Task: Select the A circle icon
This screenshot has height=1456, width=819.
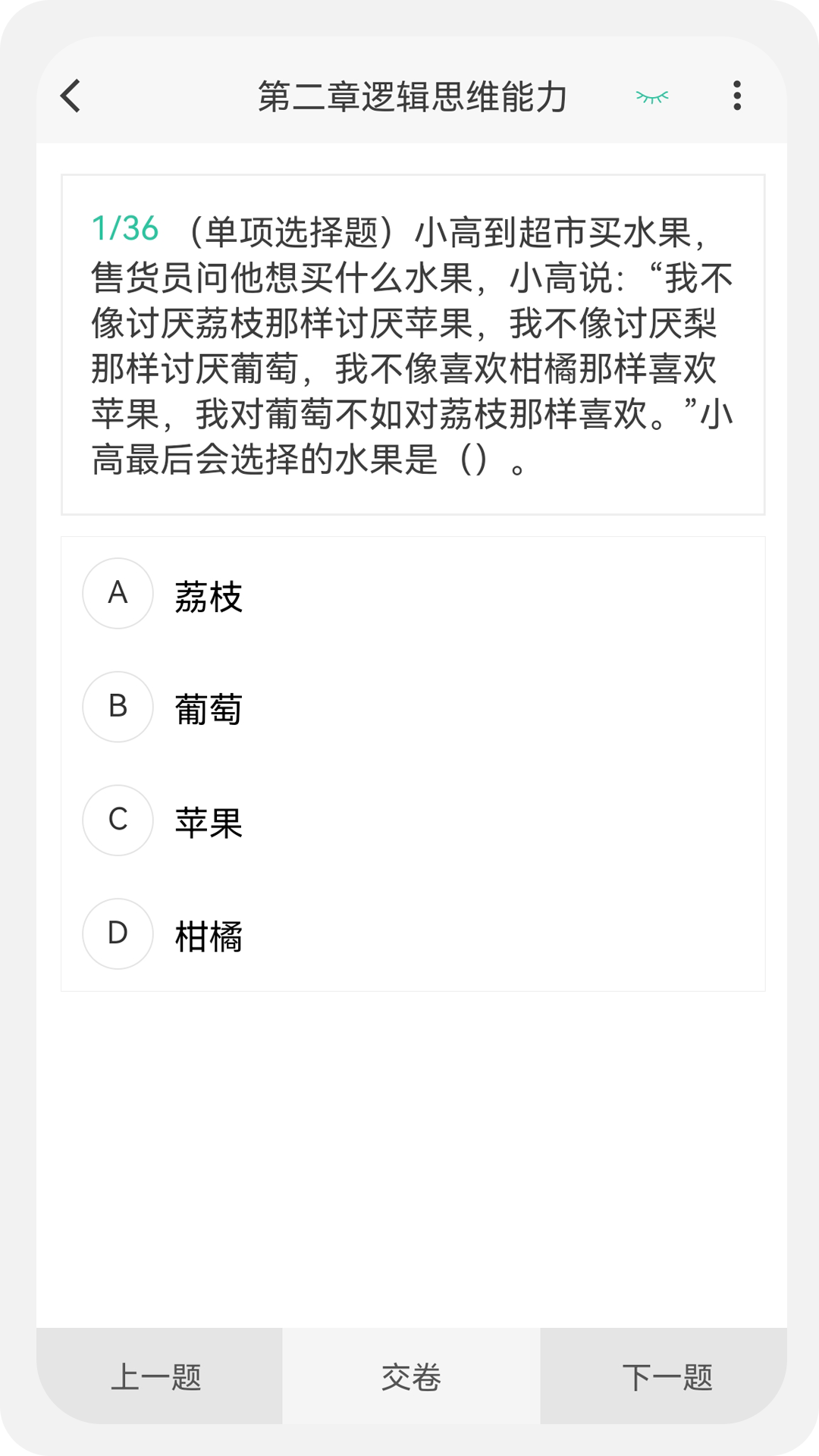Action: pyautogui.click(x=118, y=595)
